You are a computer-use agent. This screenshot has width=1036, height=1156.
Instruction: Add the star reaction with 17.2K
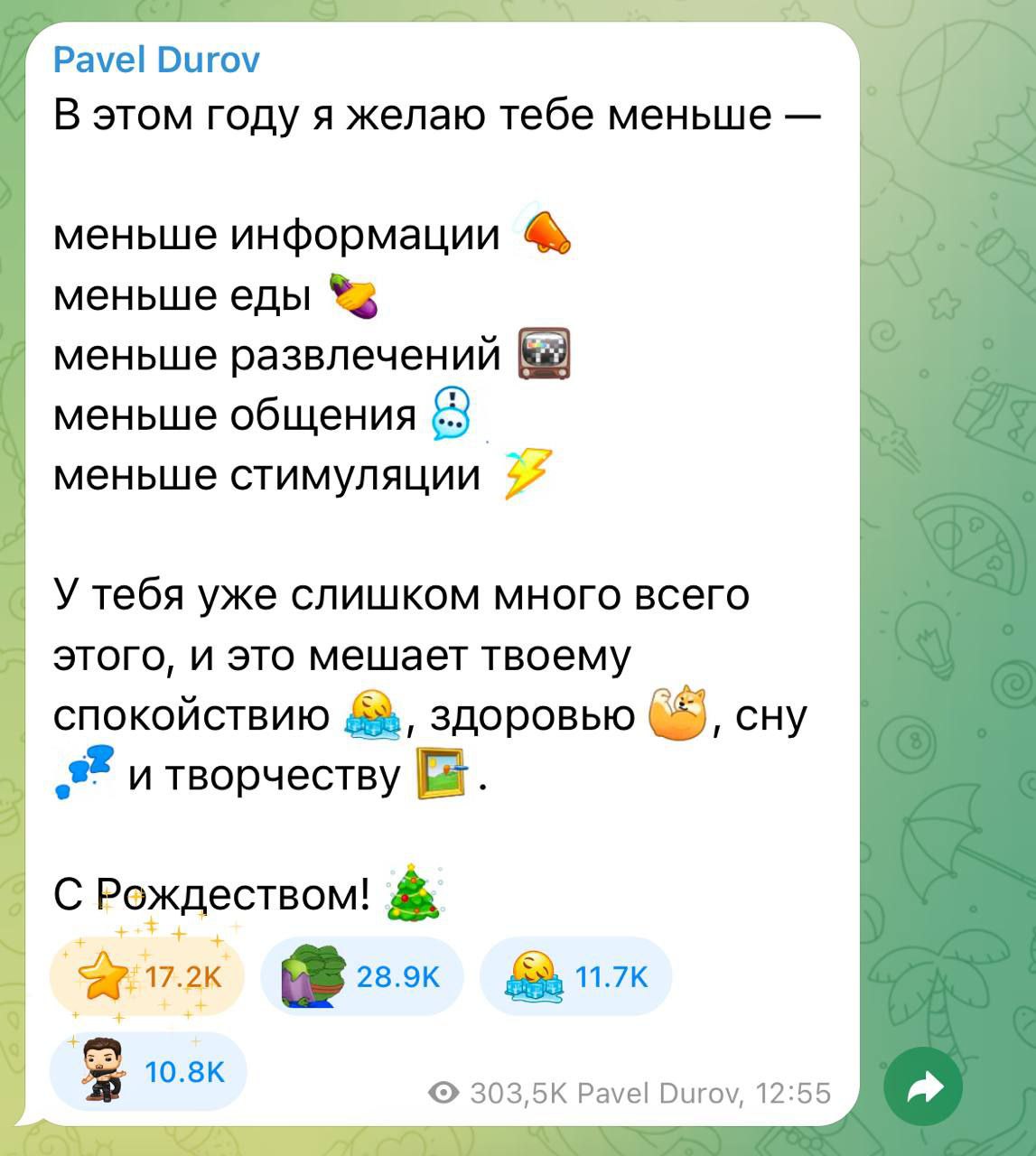point(148,977)
